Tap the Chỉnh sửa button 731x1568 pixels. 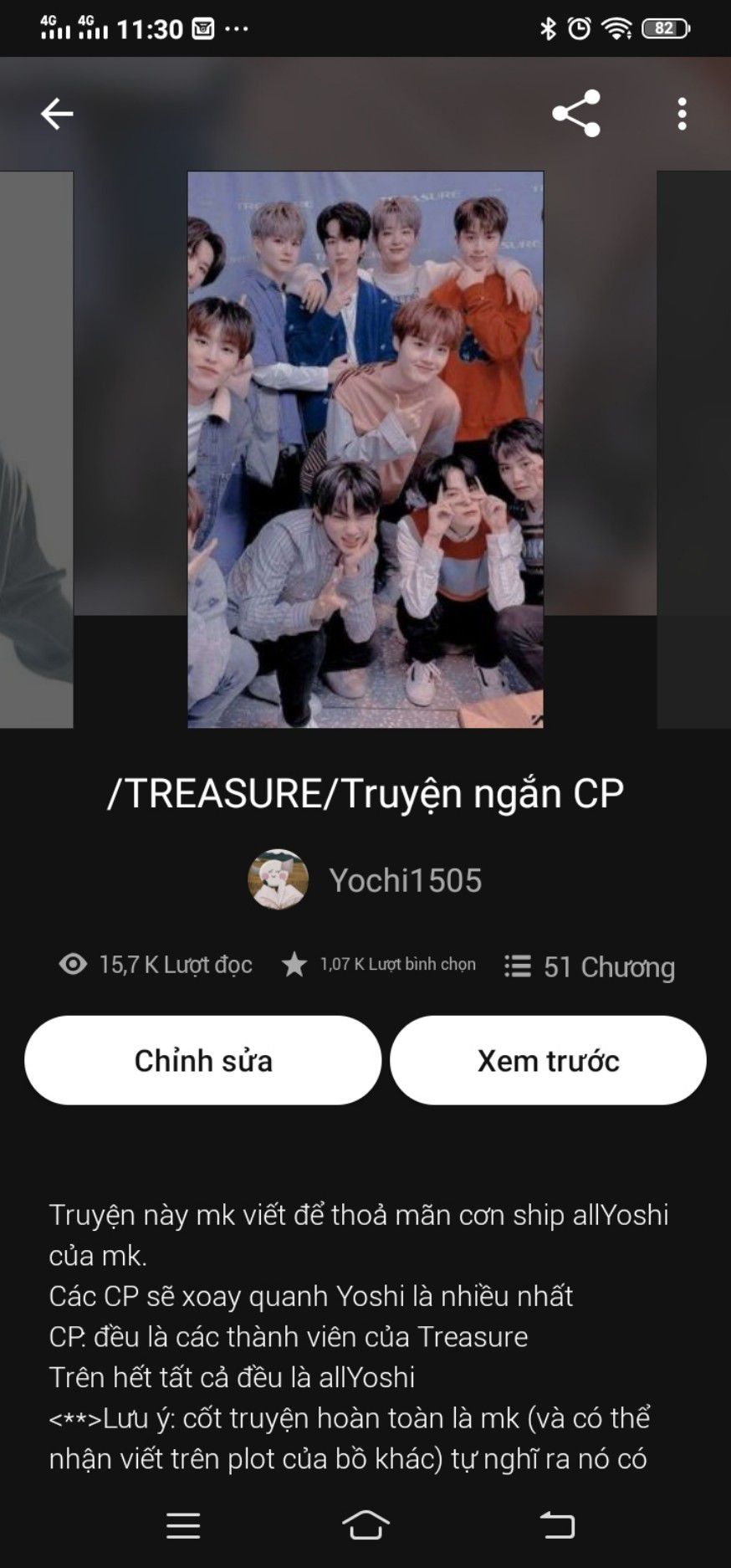point(203,1060)
